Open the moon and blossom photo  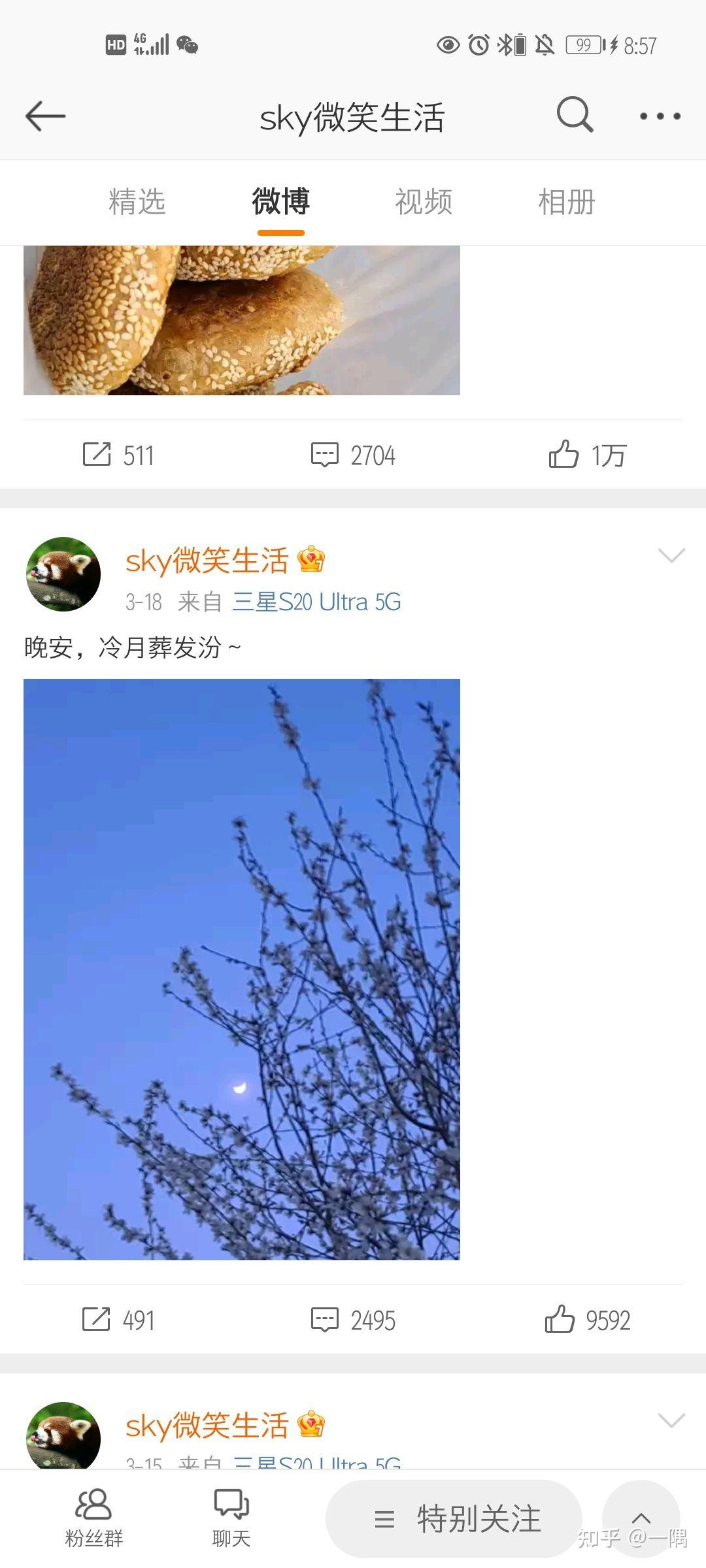coord(241,969)
